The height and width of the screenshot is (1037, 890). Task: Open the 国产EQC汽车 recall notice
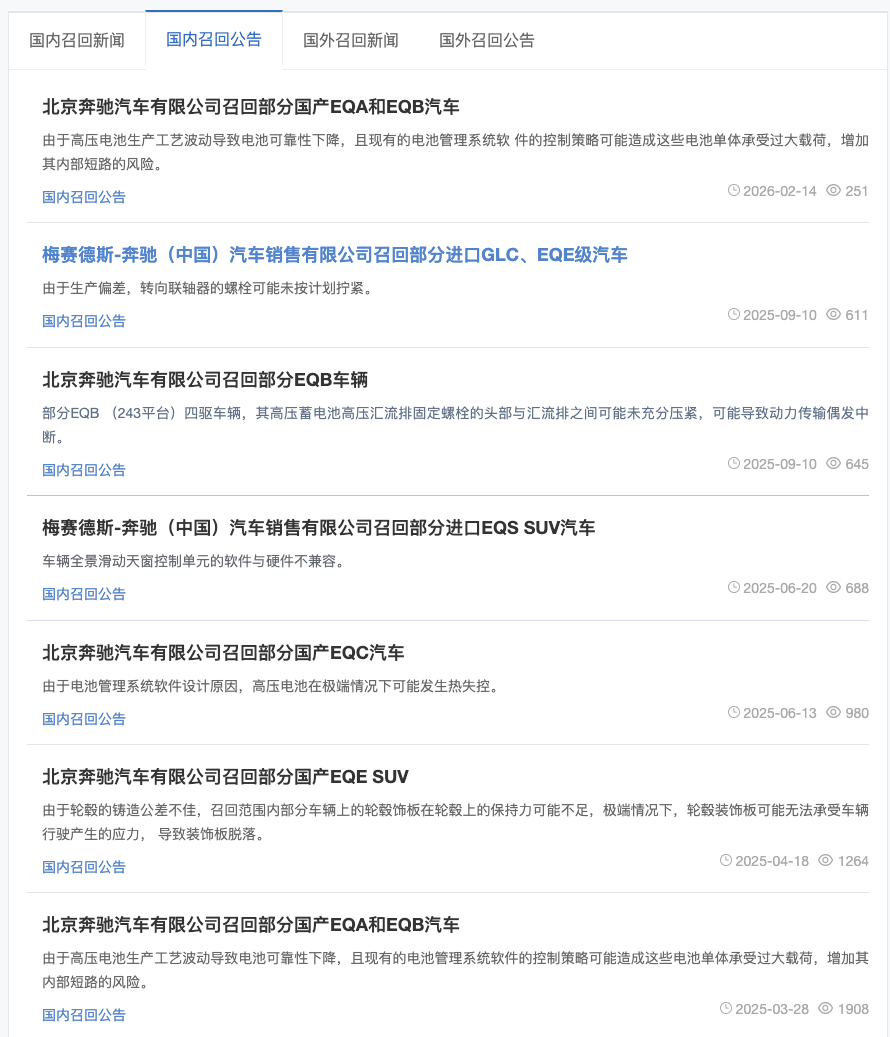(x=223, y=653)
